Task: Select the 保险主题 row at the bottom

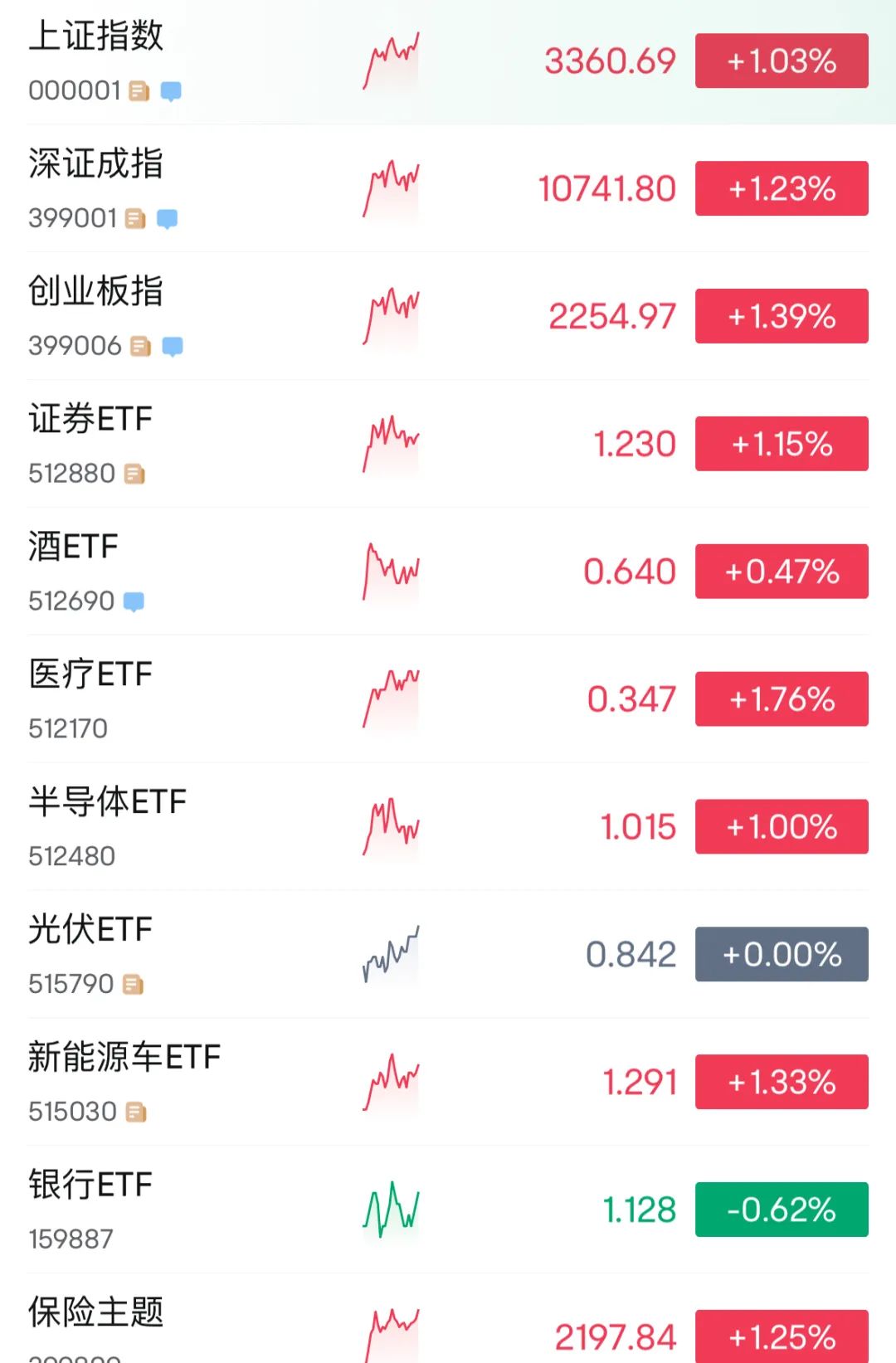Action: click(x=97, y=1314)
